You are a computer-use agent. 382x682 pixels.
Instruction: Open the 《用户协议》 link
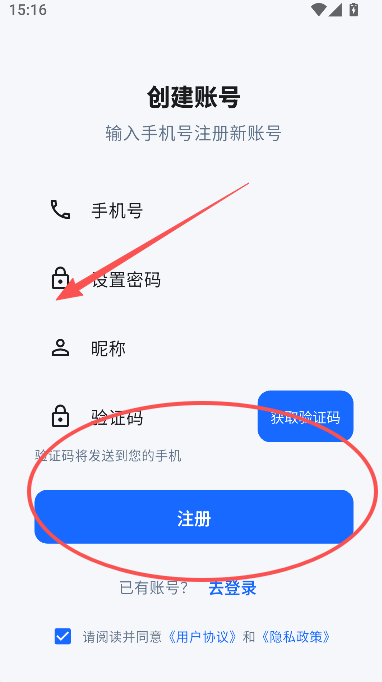pyautogui.click(x=203, y=637)
